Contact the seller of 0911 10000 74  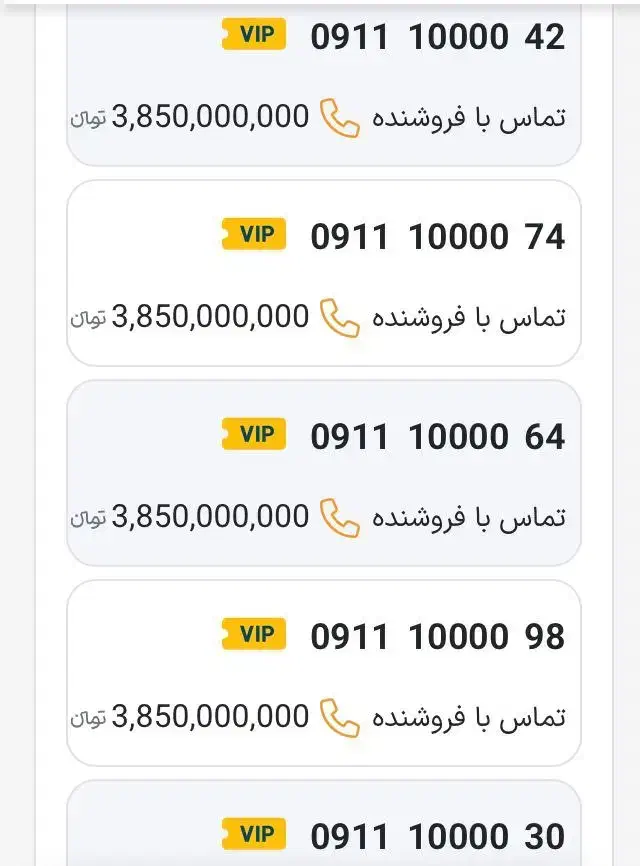tap(442, 318)
